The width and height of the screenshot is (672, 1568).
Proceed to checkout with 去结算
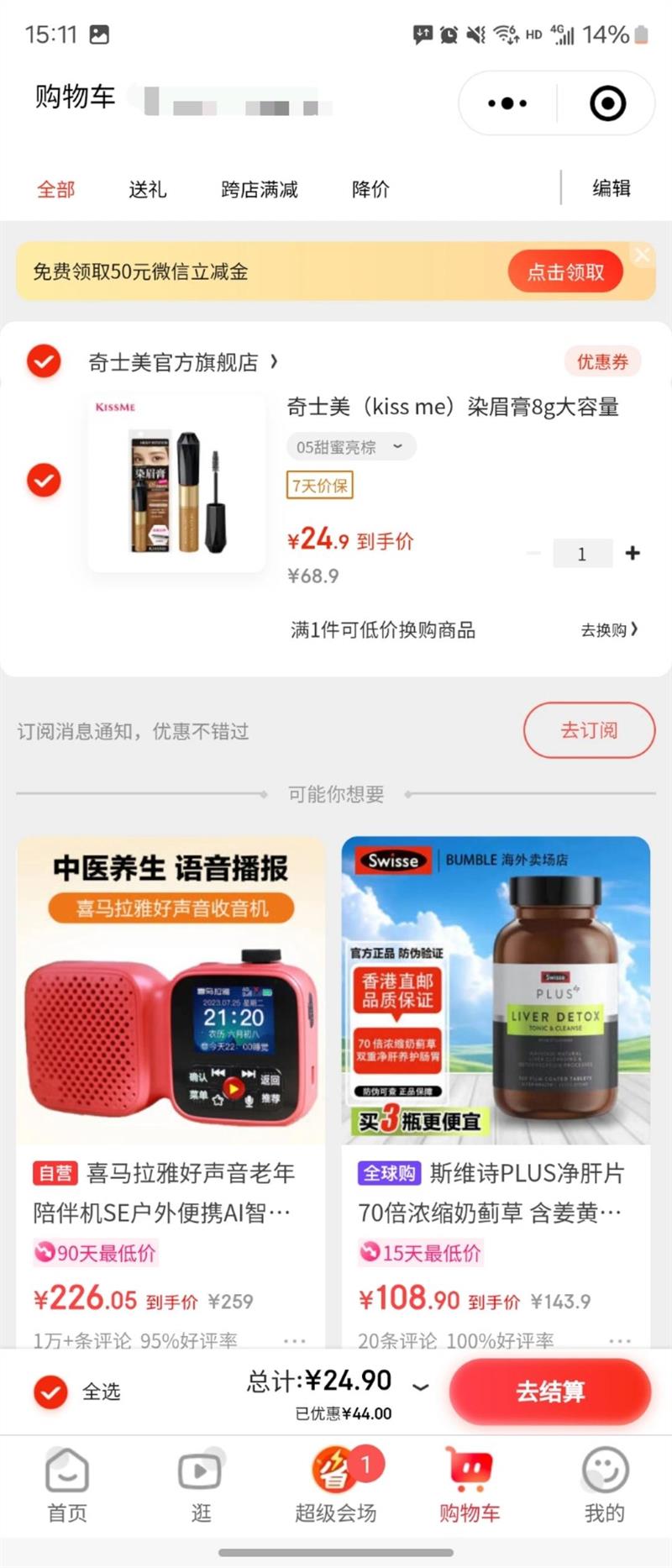click(x=550, y=1392)
